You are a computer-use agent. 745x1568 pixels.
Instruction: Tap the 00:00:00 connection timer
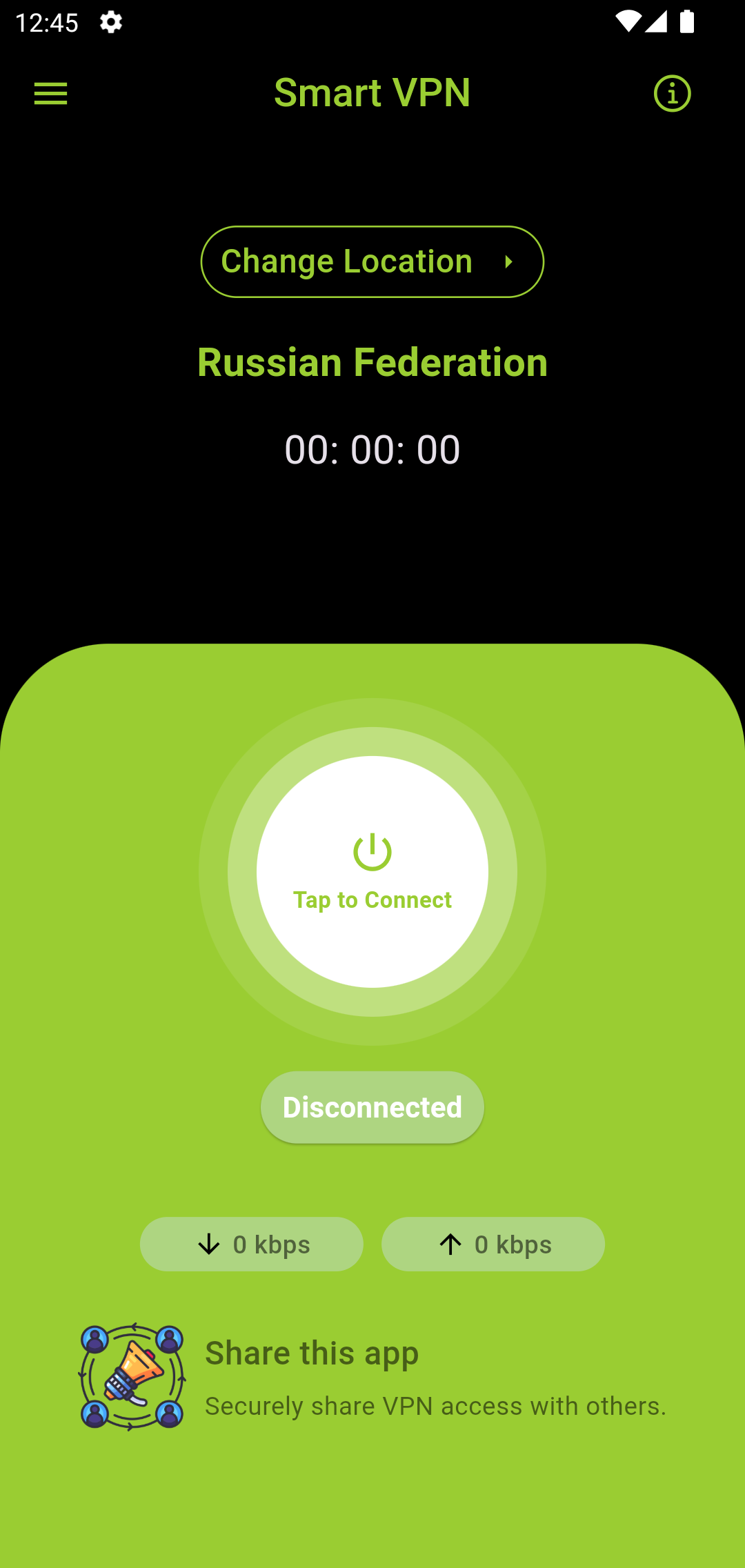click(372, 449)
